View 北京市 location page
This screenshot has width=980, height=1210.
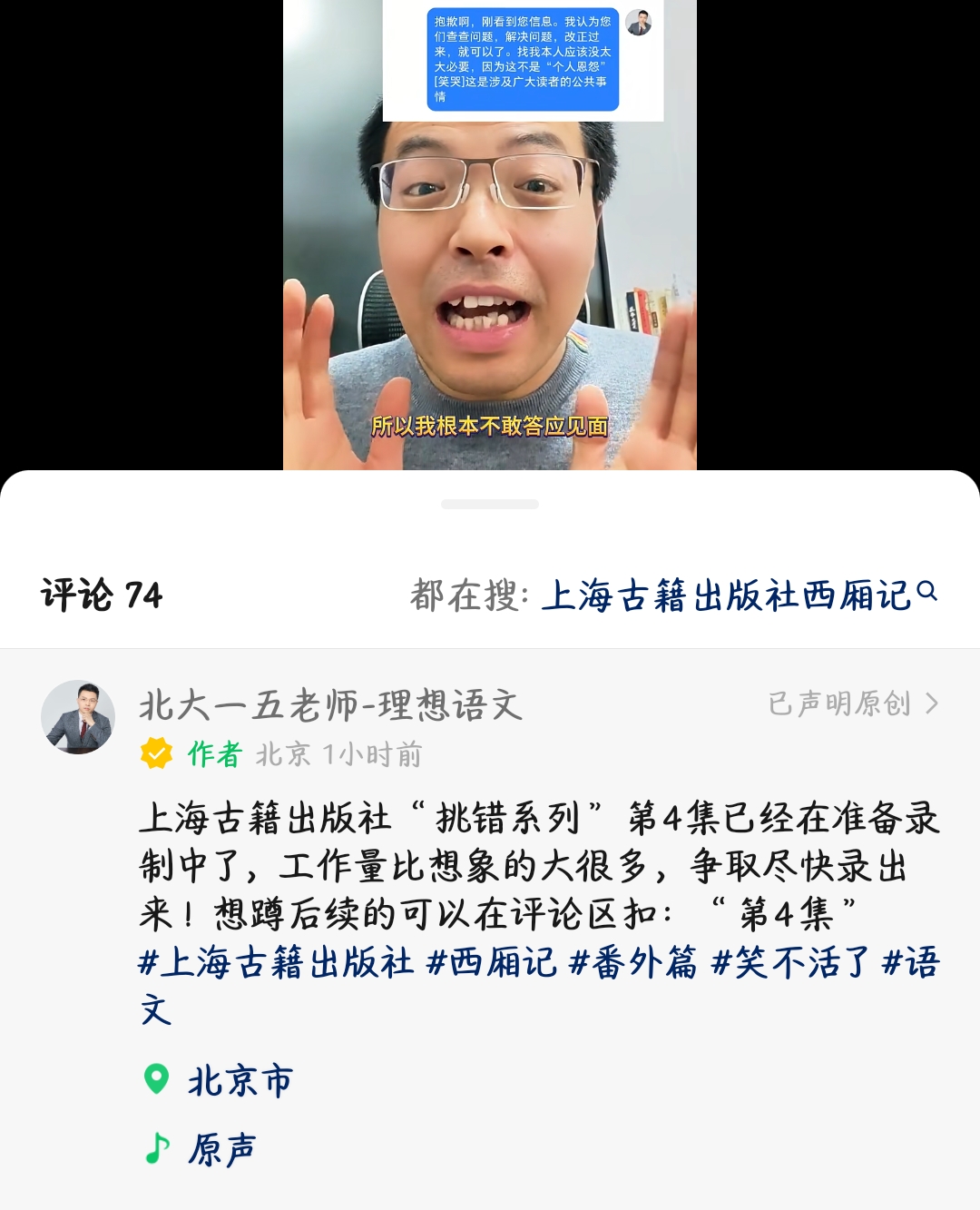(239, 1080)
